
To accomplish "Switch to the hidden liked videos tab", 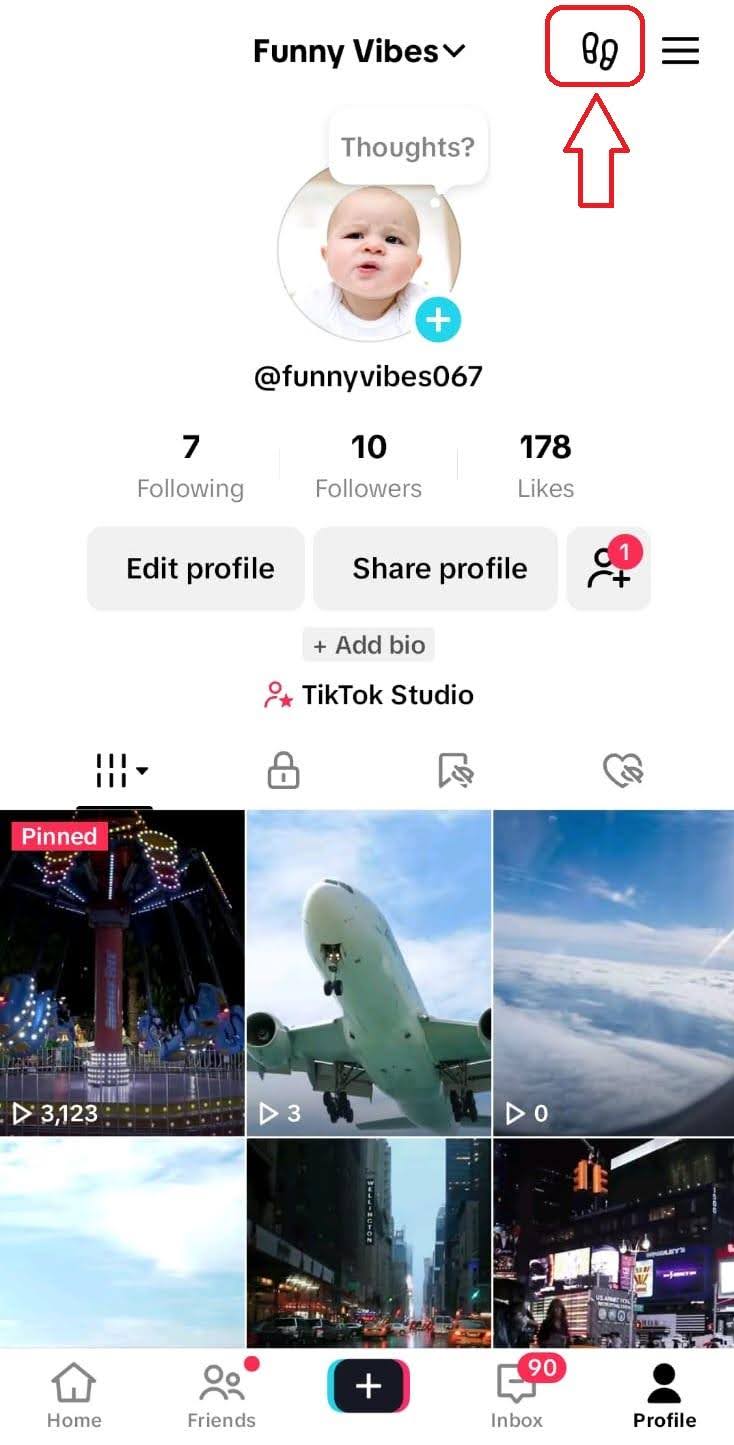I will 623,771.
